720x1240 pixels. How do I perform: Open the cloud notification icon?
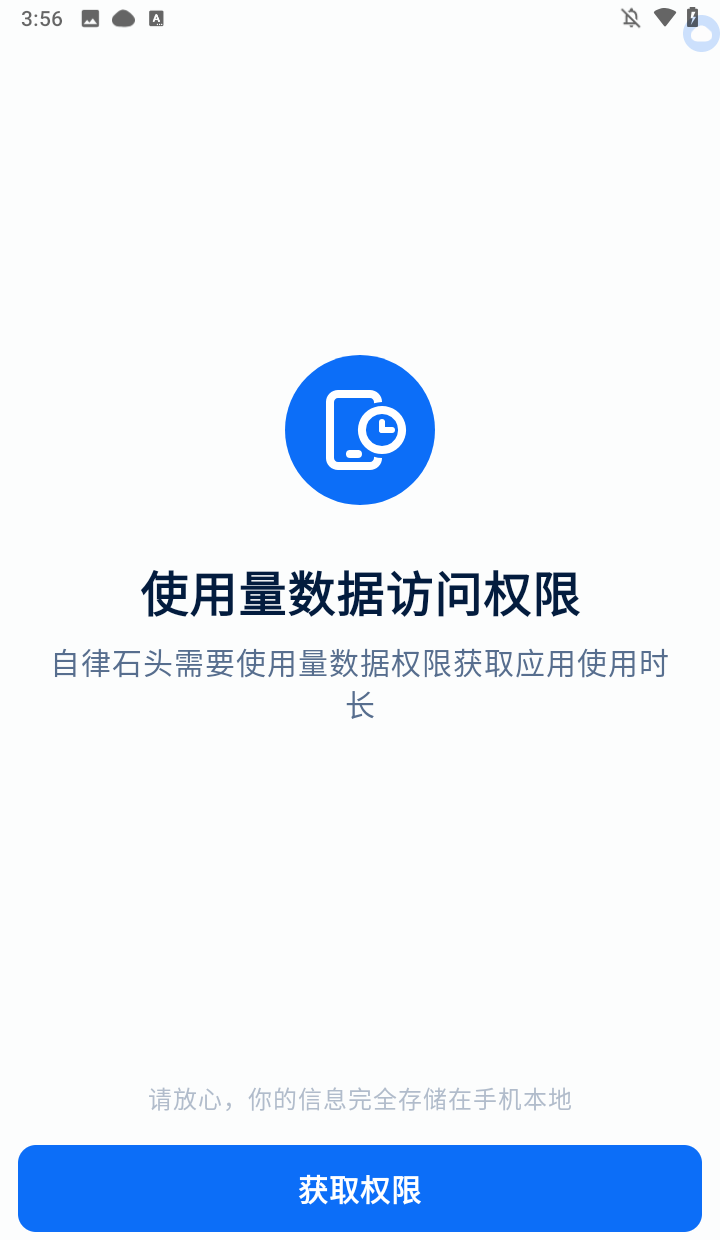pyautogui.click(x=122, y=17)
